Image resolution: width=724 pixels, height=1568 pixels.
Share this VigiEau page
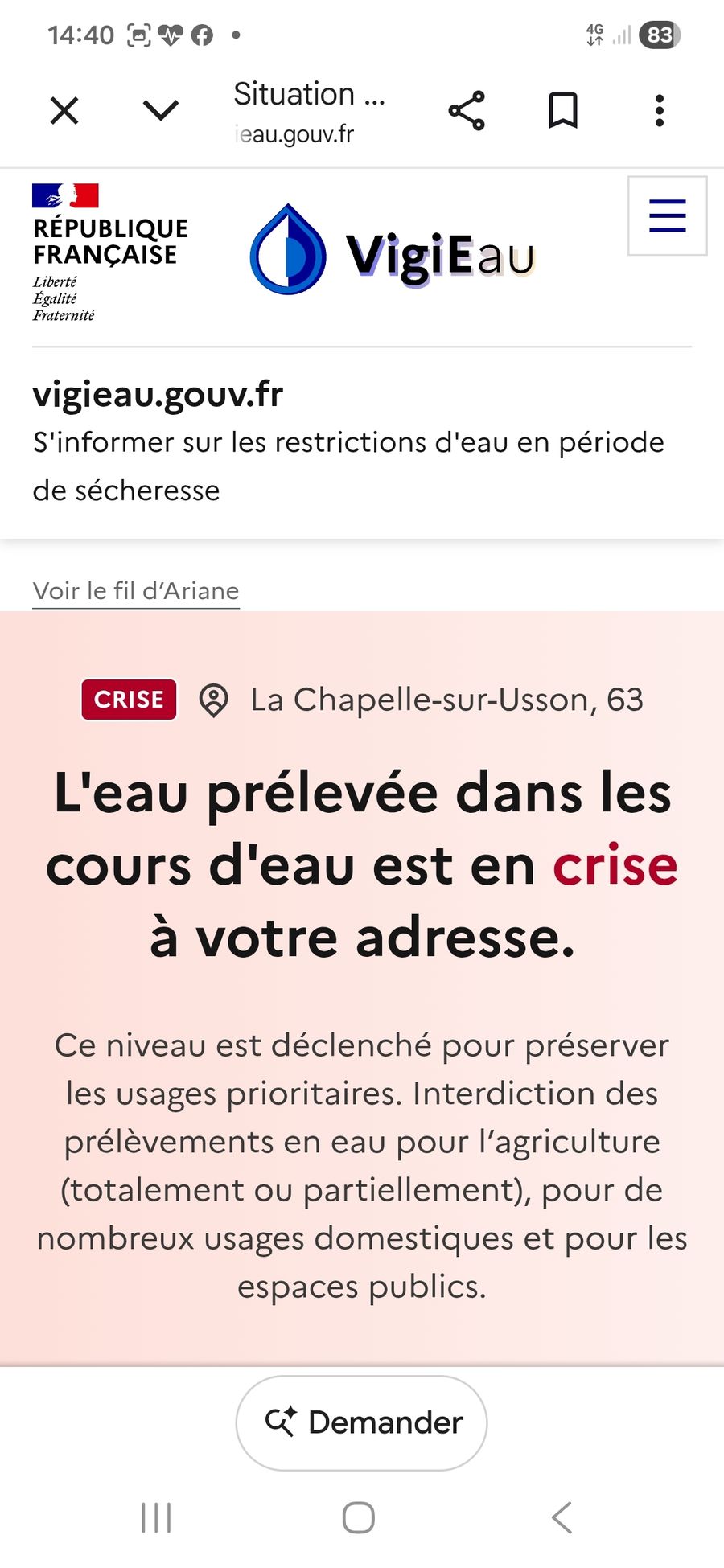(467, 110)
